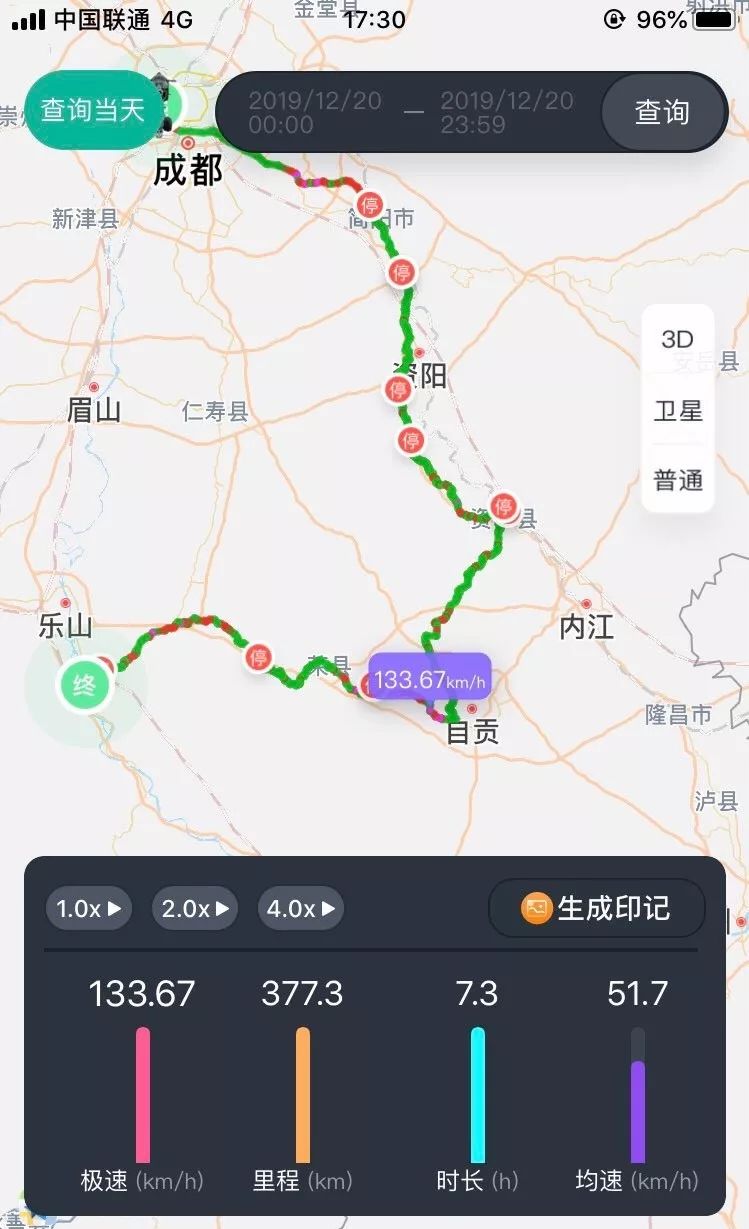749x1229 pixels.
Task: Tap the 查询当天 button
Action: tap(91, 111)
